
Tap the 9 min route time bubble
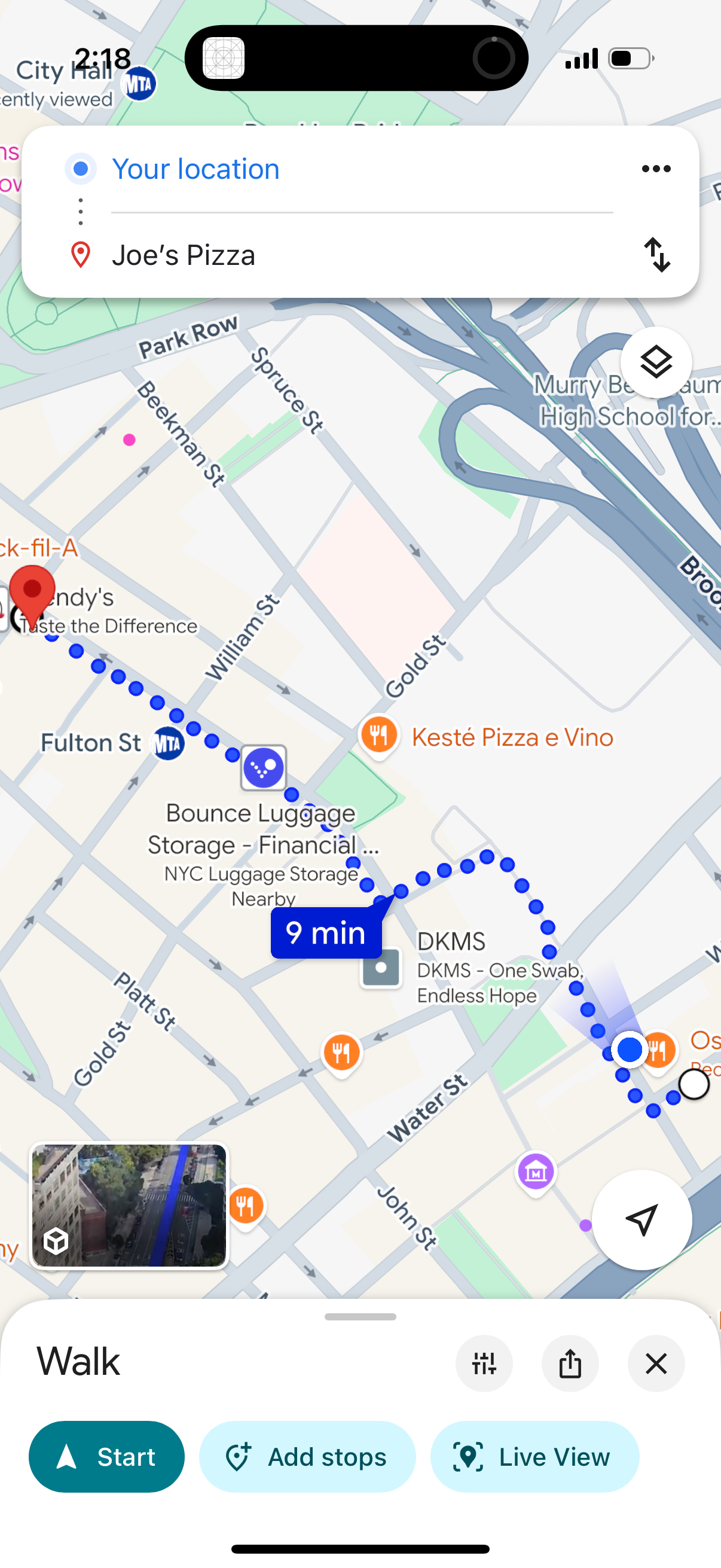[x=326, y=932]
